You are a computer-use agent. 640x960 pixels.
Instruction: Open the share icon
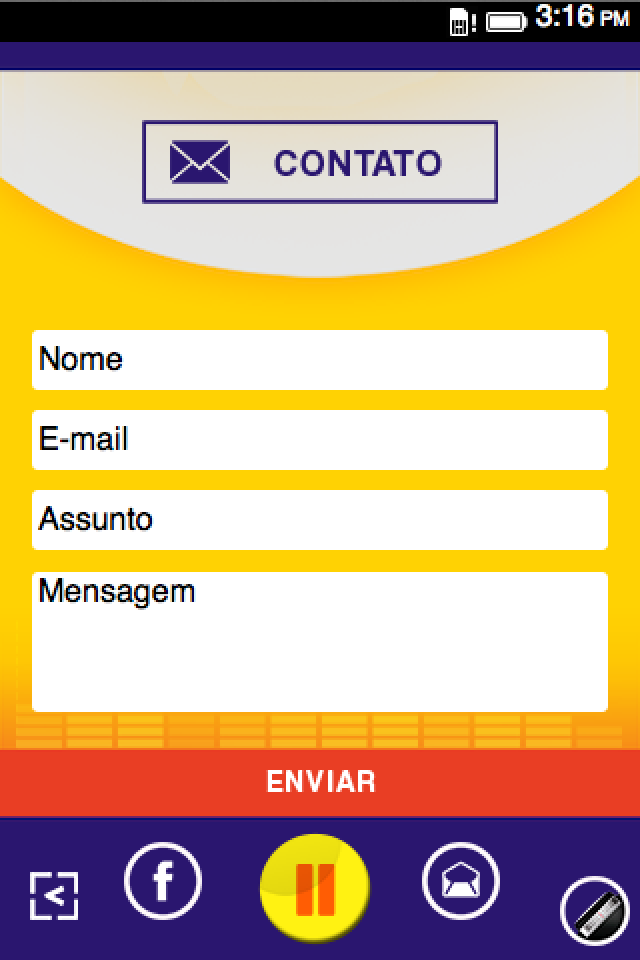click(54, 895)
